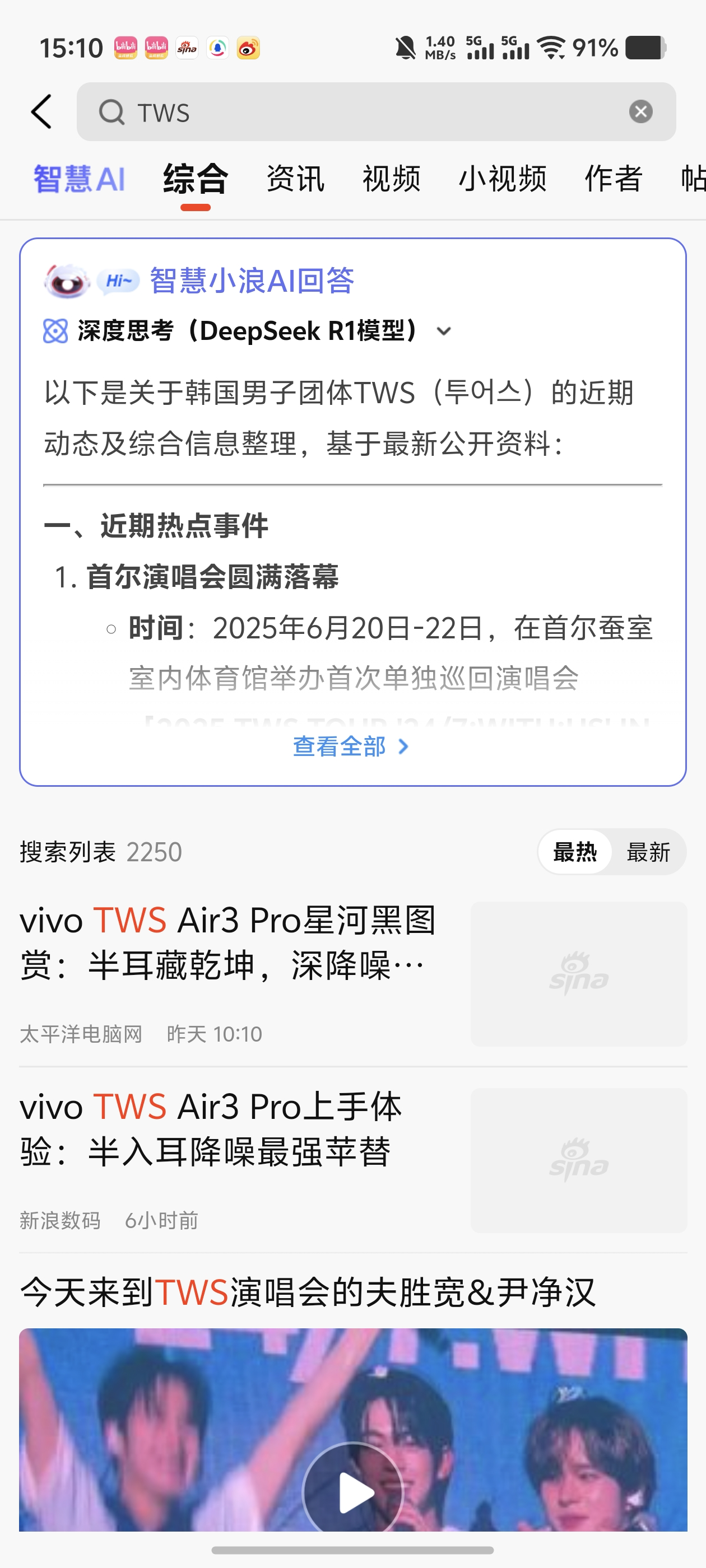This screenshot has width=706, height=1568.
Task: Switch to the 小视频 tab
Action: tap(502, 179)
